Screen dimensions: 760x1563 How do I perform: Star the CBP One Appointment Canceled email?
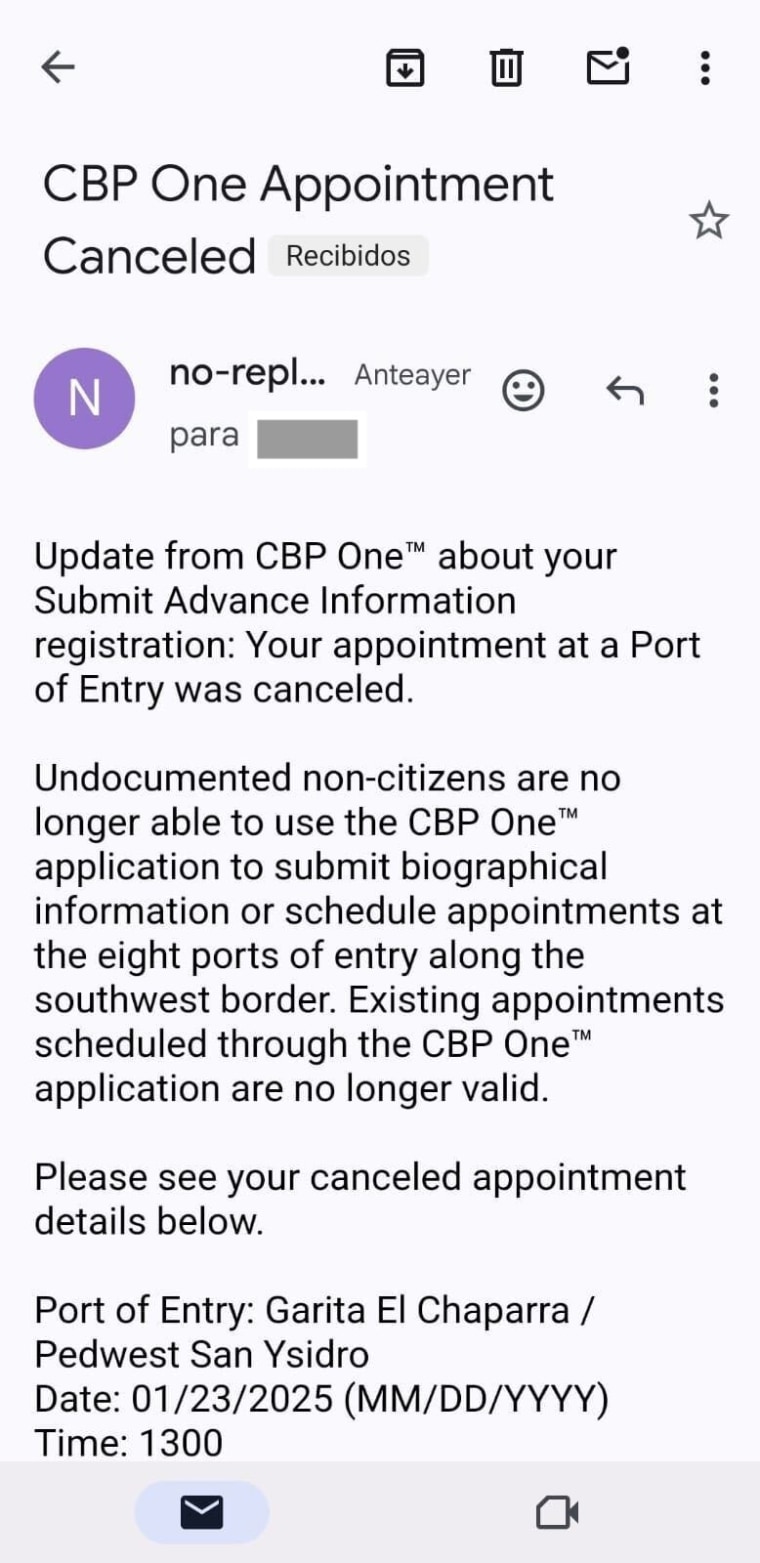(709, 221)
